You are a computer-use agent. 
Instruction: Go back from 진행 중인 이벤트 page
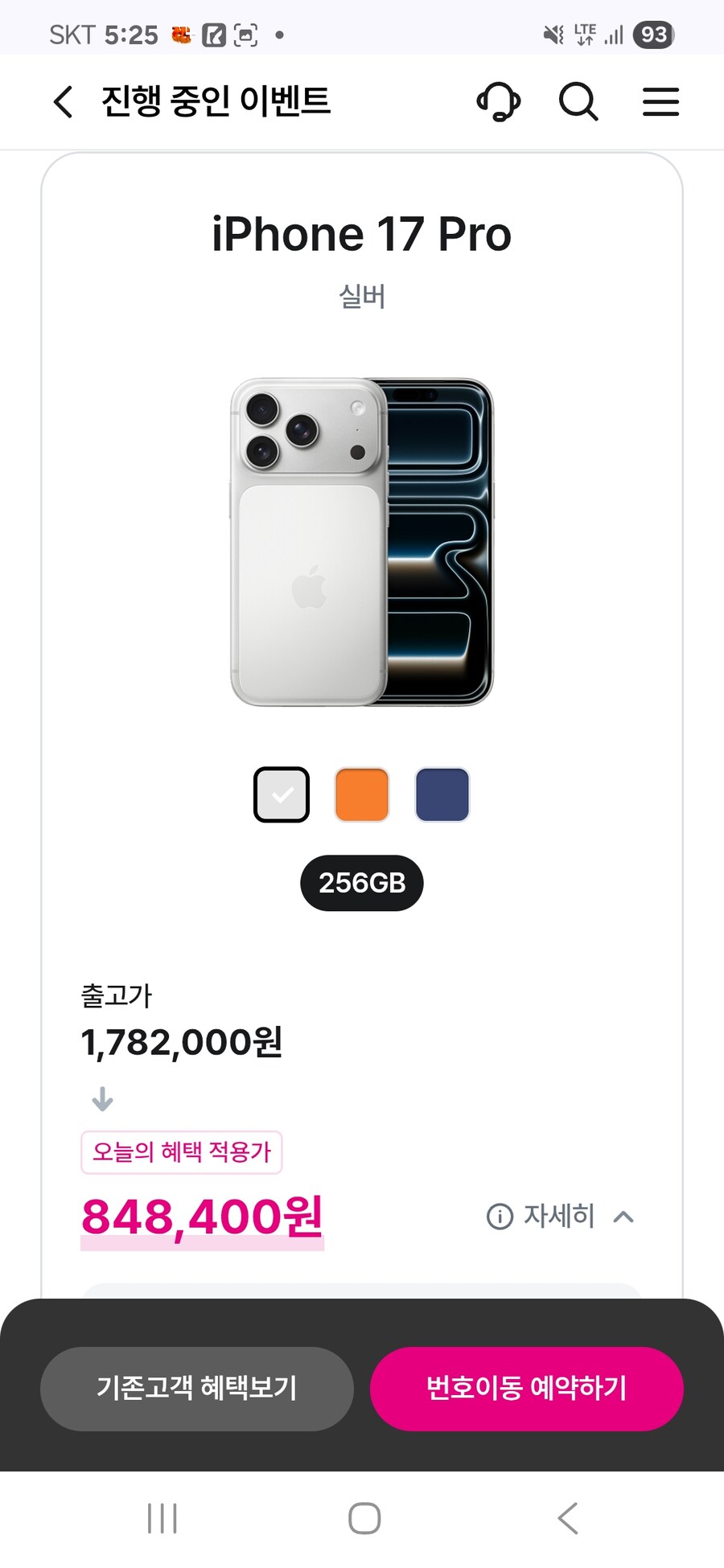click(63, 102)
